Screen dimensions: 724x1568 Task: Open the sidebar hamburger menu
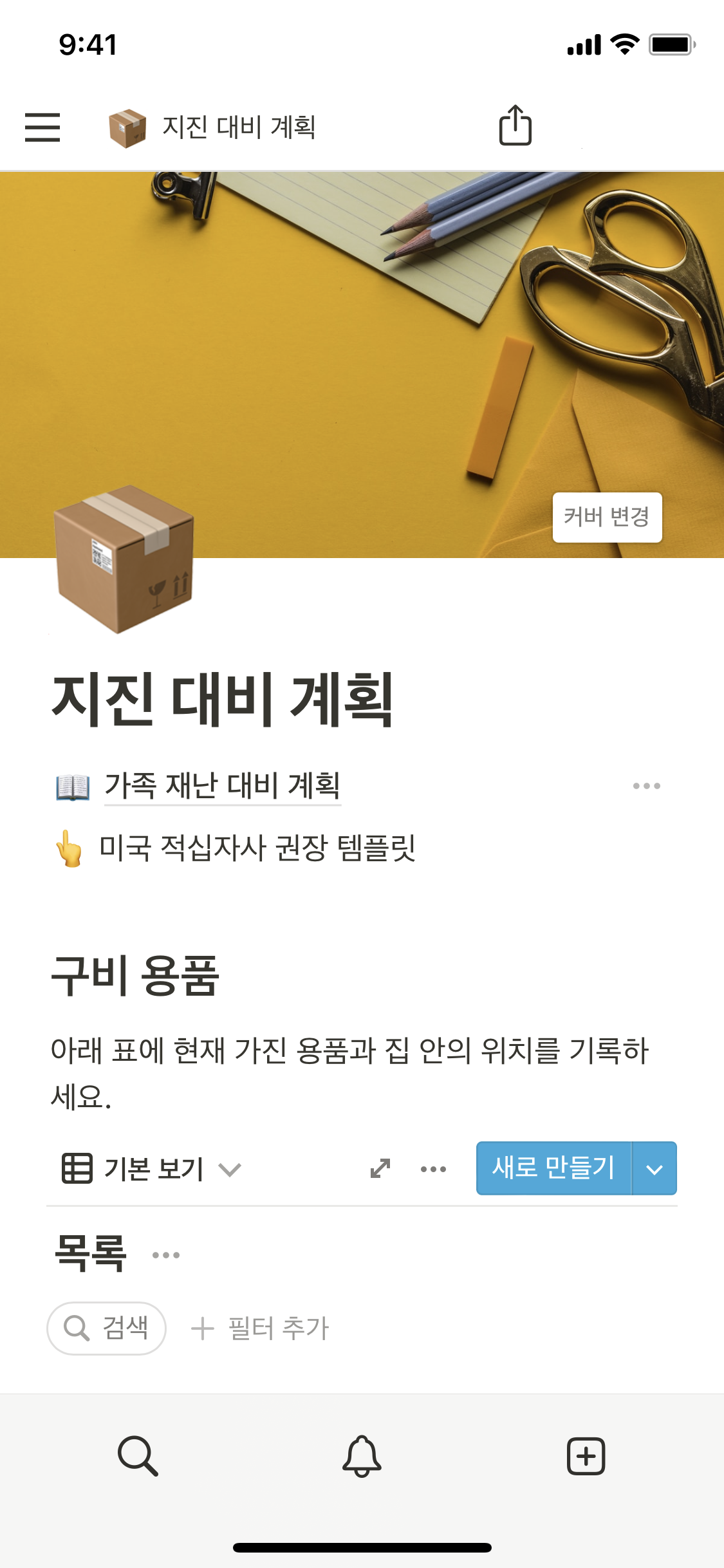(42, 127)
